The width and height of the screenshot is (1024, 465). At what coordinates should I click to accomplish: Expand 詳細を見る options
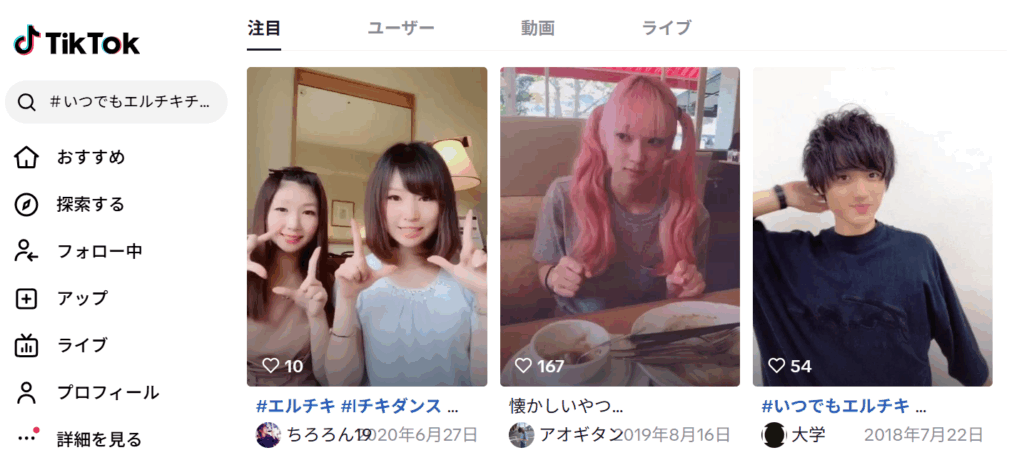(x=98, y=439)
